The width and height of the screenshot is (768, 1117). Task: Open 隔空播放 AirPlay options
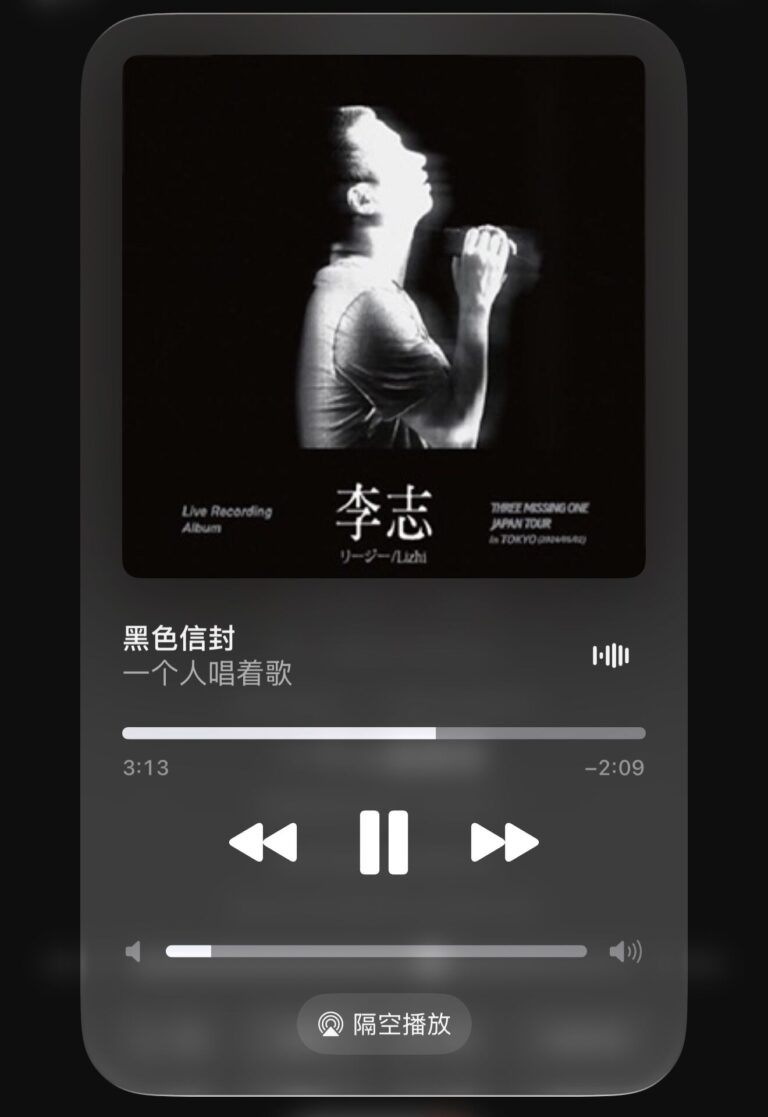coord(384,1024)
